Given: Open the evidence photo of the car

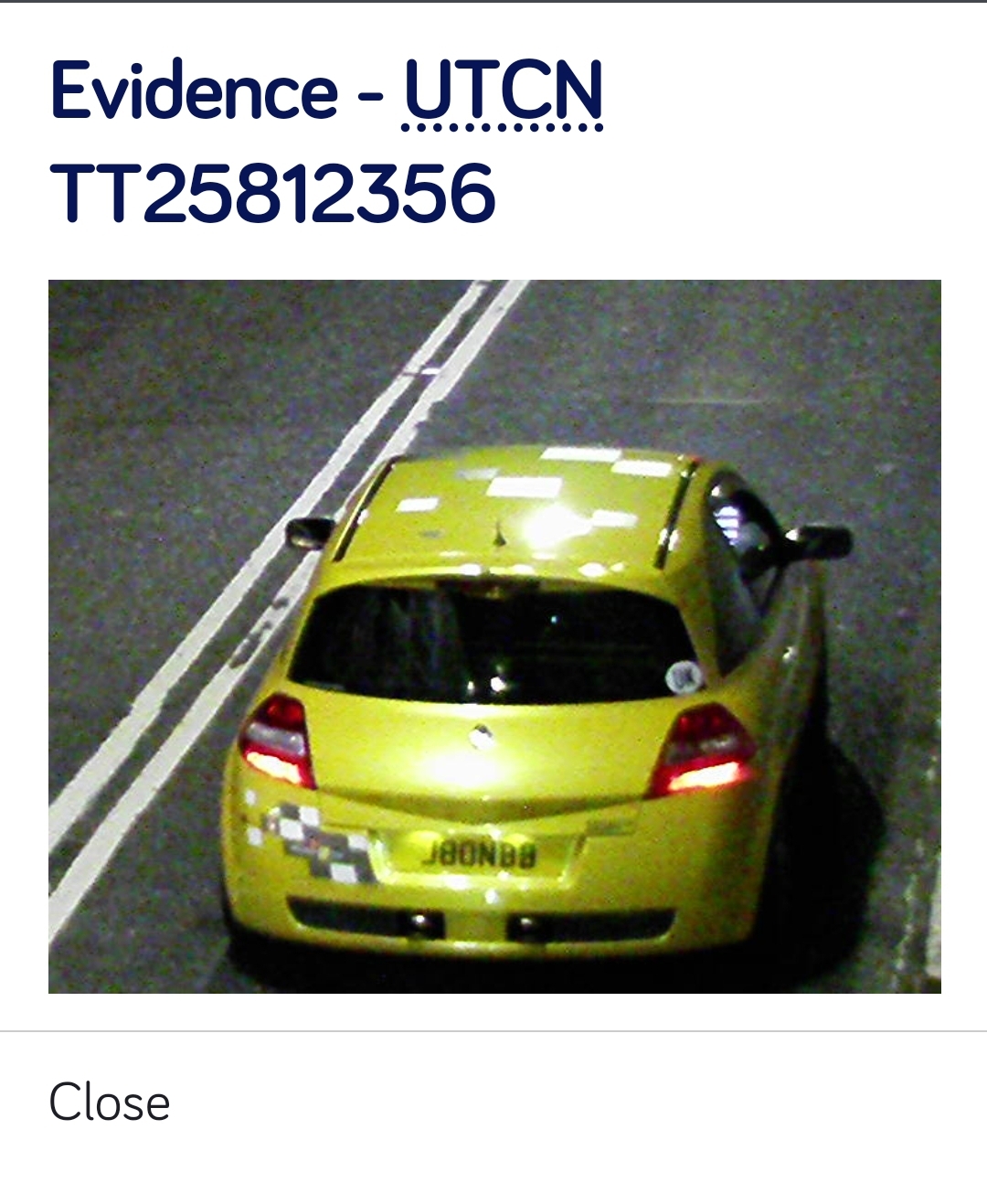Looking at the screenshot, I should click(x=493, y=636).
